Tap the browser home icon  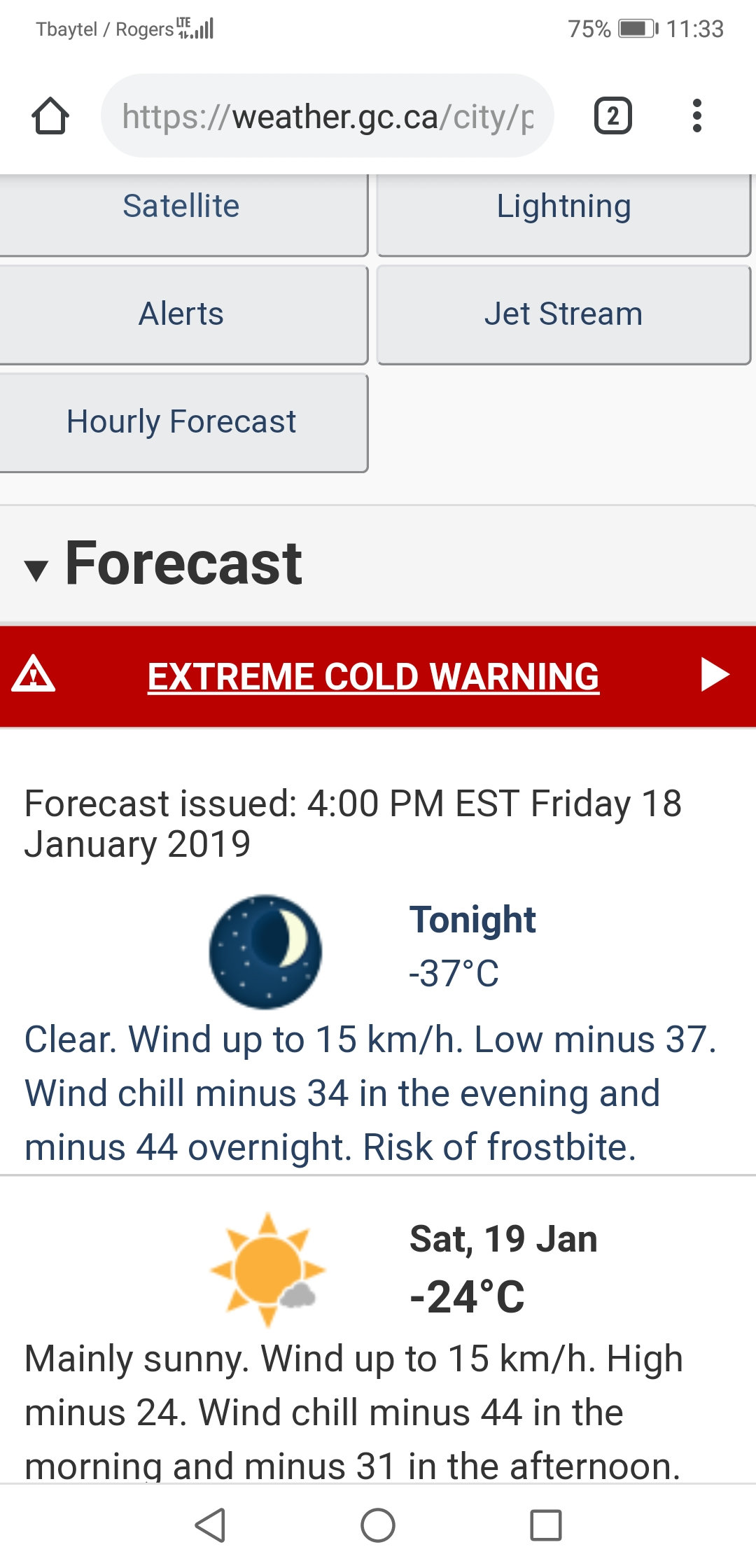[50, 115]
